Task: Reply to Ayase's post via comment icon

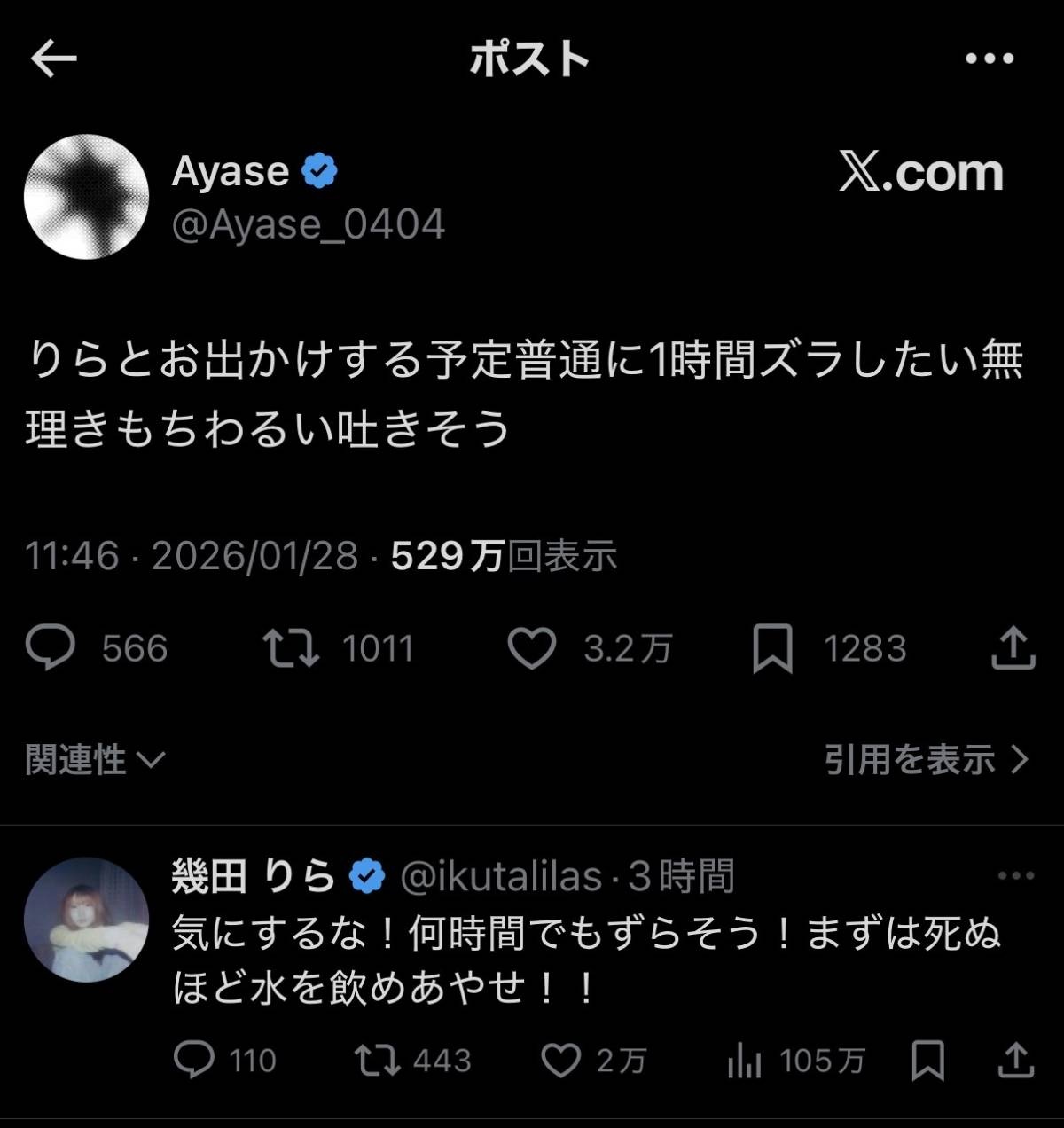Action: 50,648
